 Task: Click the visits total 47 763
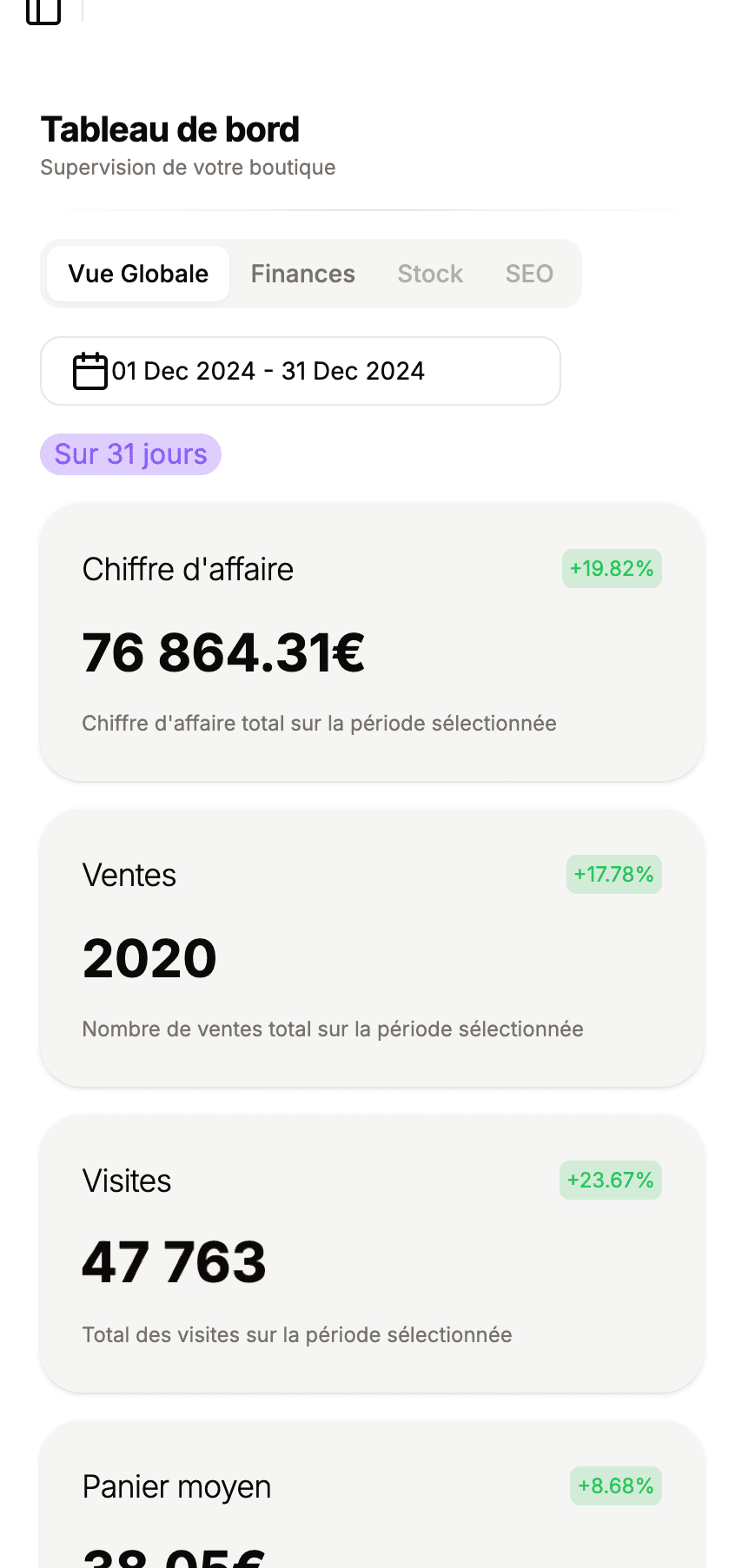coord(173,1263)
